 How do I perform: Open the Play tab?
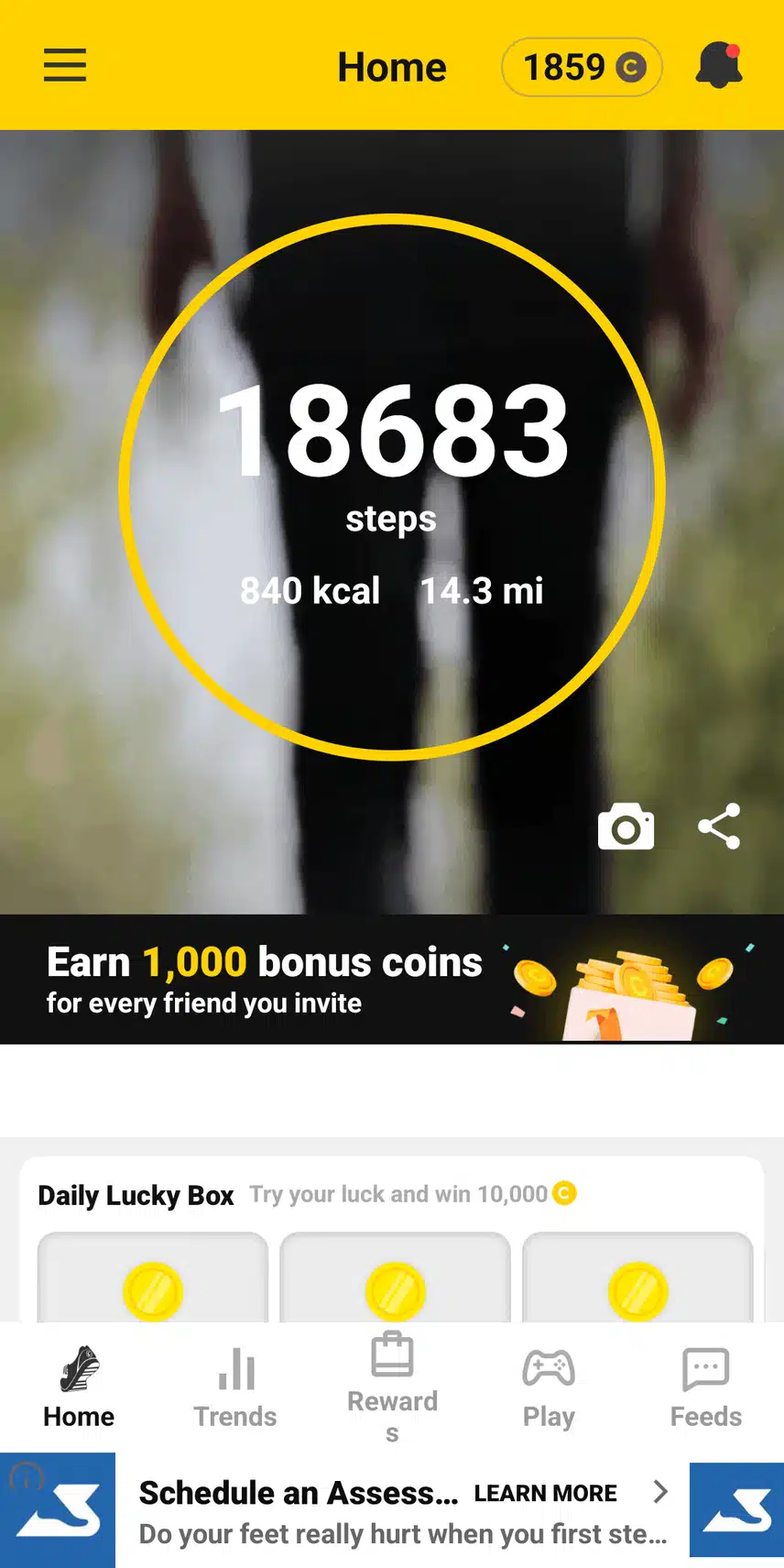[549, 1388]
